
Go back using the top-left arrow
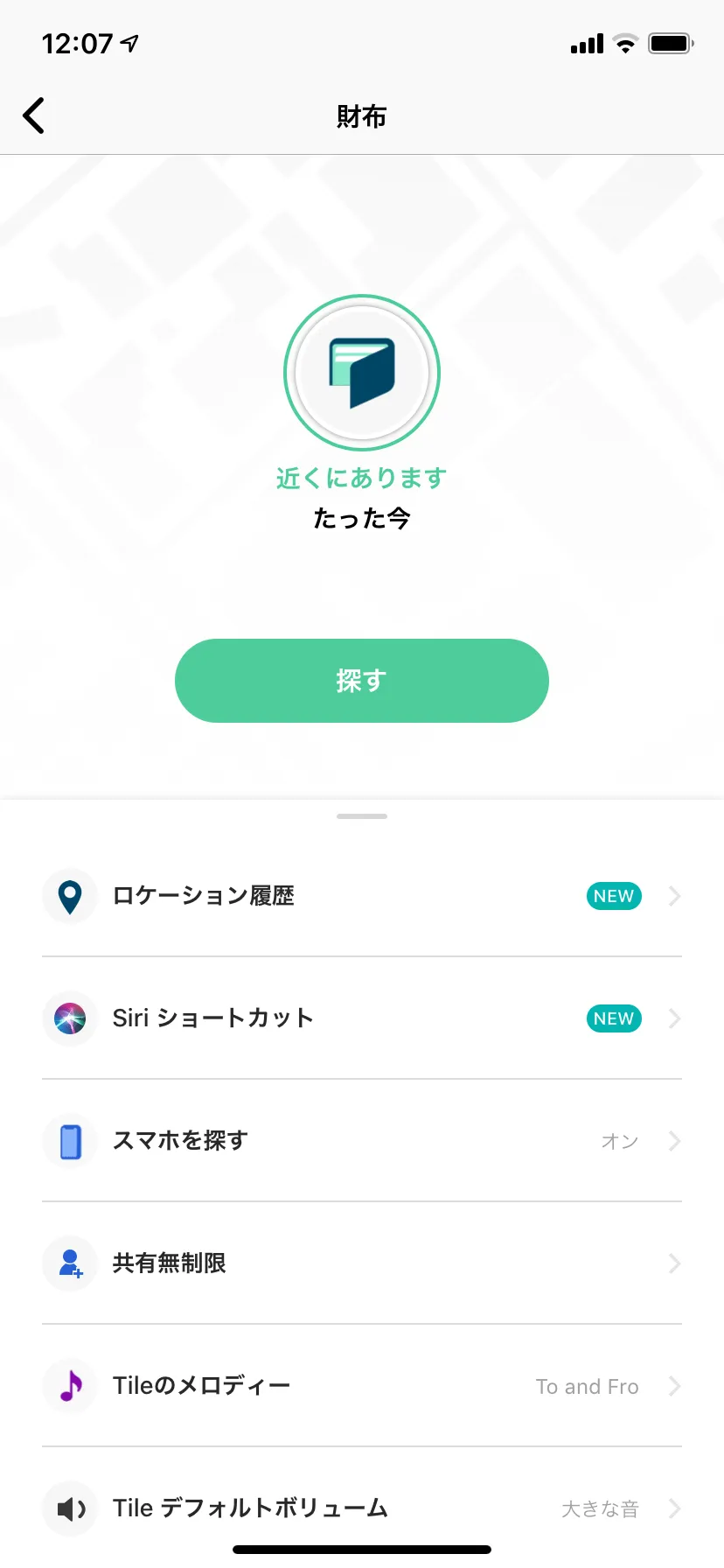click(34, 115)
